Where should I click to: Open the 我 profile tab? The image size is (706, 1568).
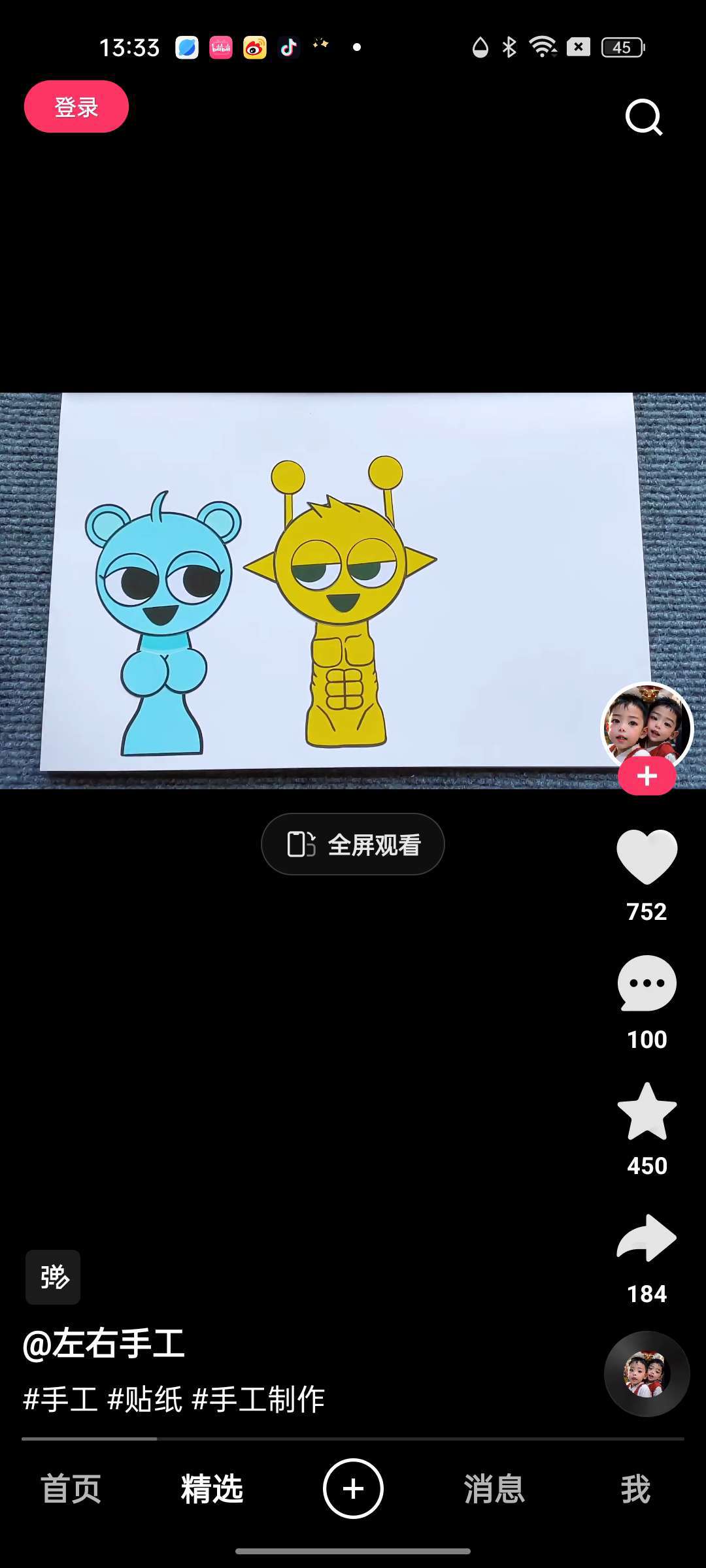pyautogui.click(x=635, y=1489)
